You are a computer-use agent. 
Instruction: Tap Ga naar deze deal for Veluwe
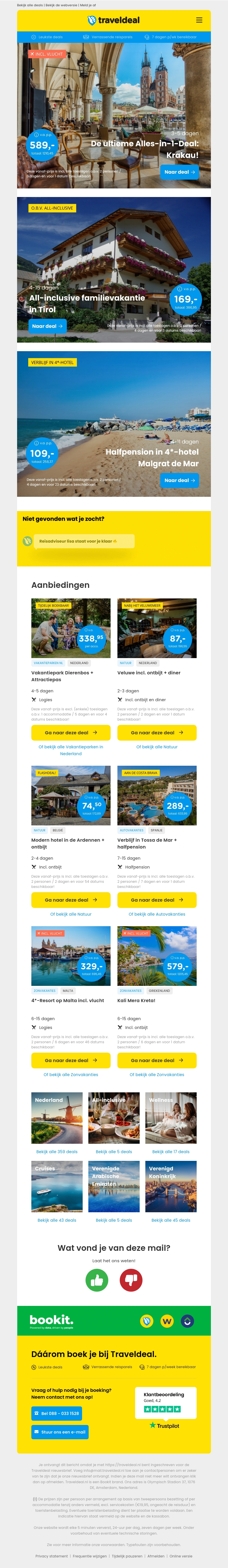(x=156, y=733)
